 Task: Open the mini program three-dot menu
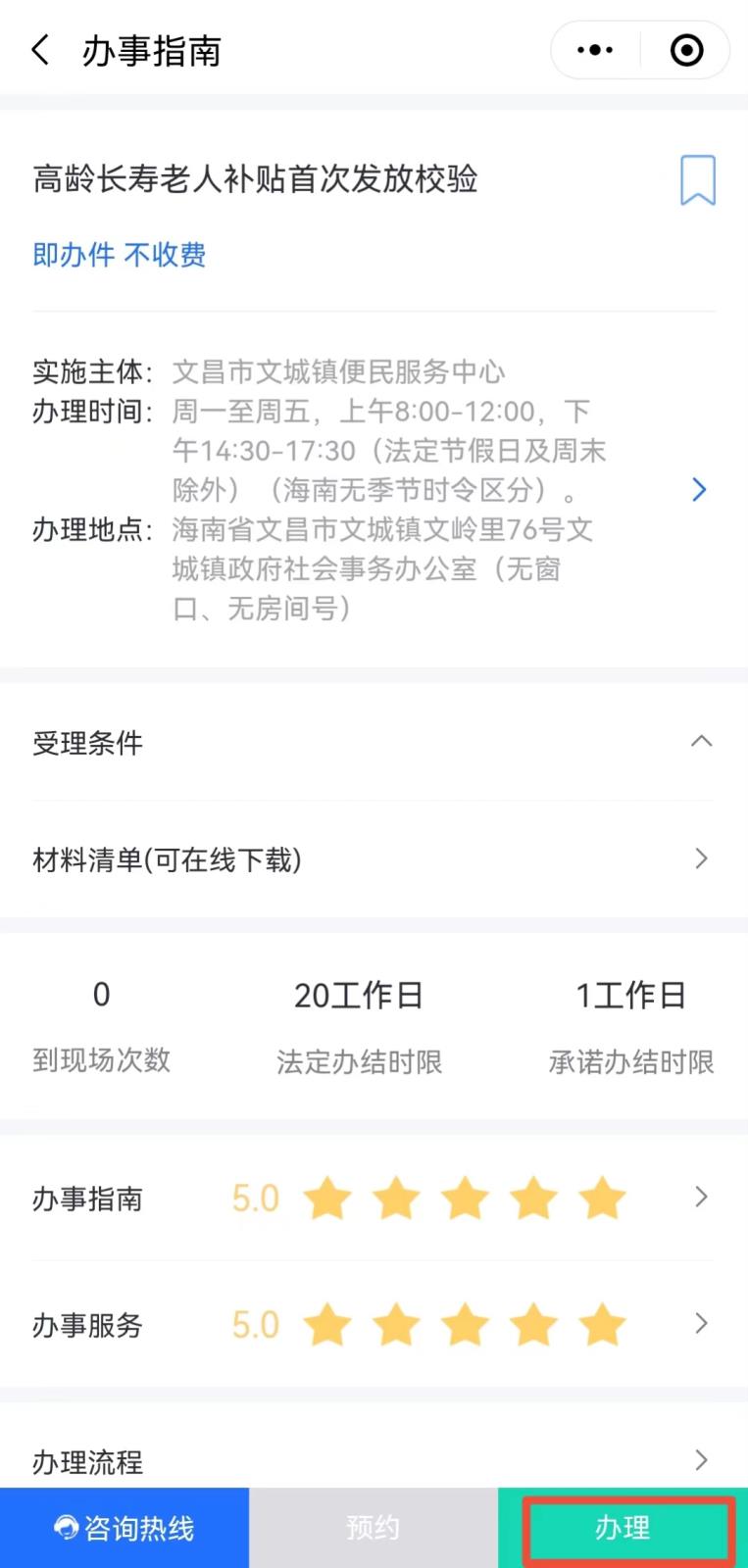click(595, 50)
